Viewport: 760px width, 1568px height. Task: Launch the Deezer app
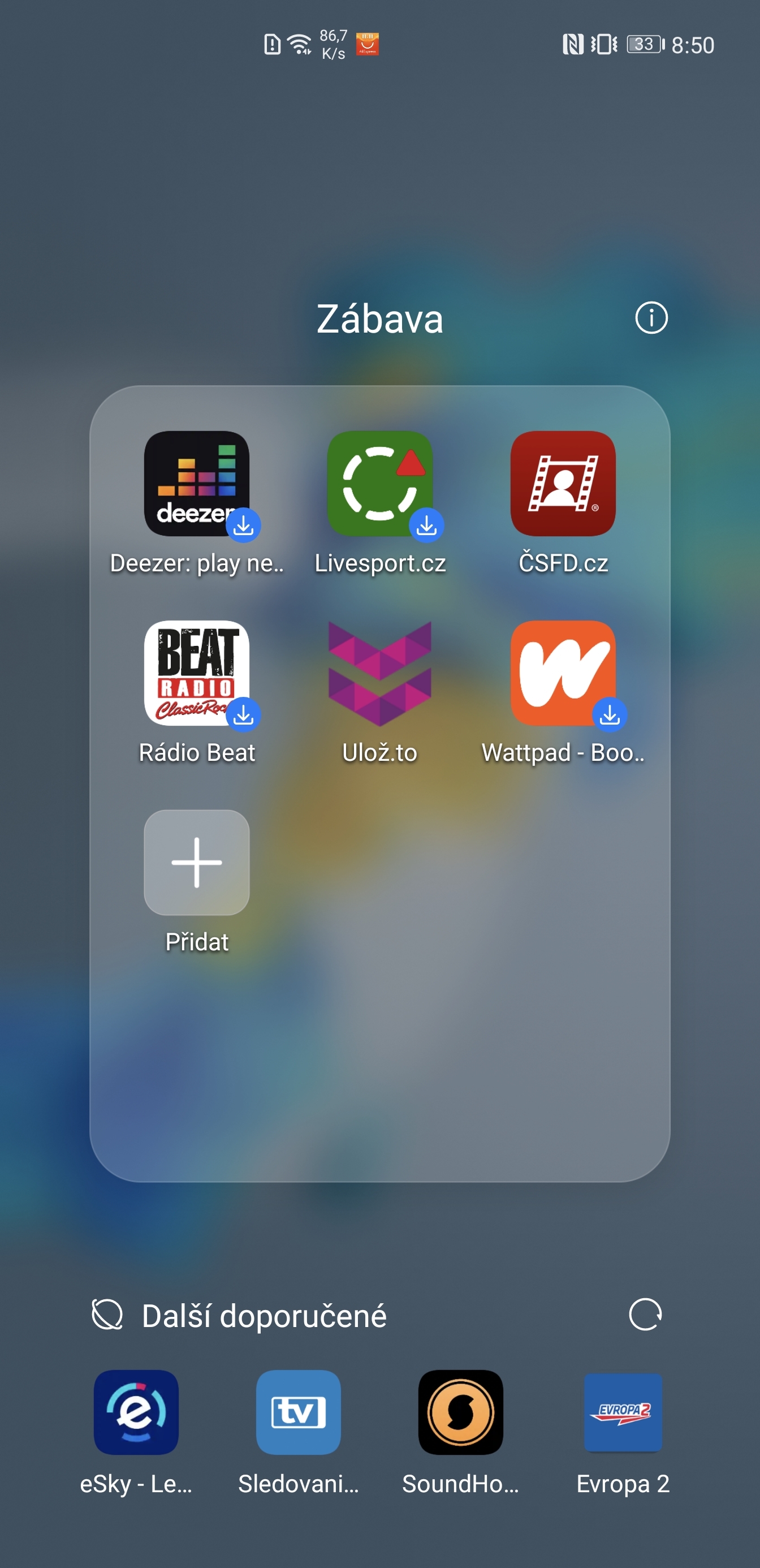[x=197, y=484]
